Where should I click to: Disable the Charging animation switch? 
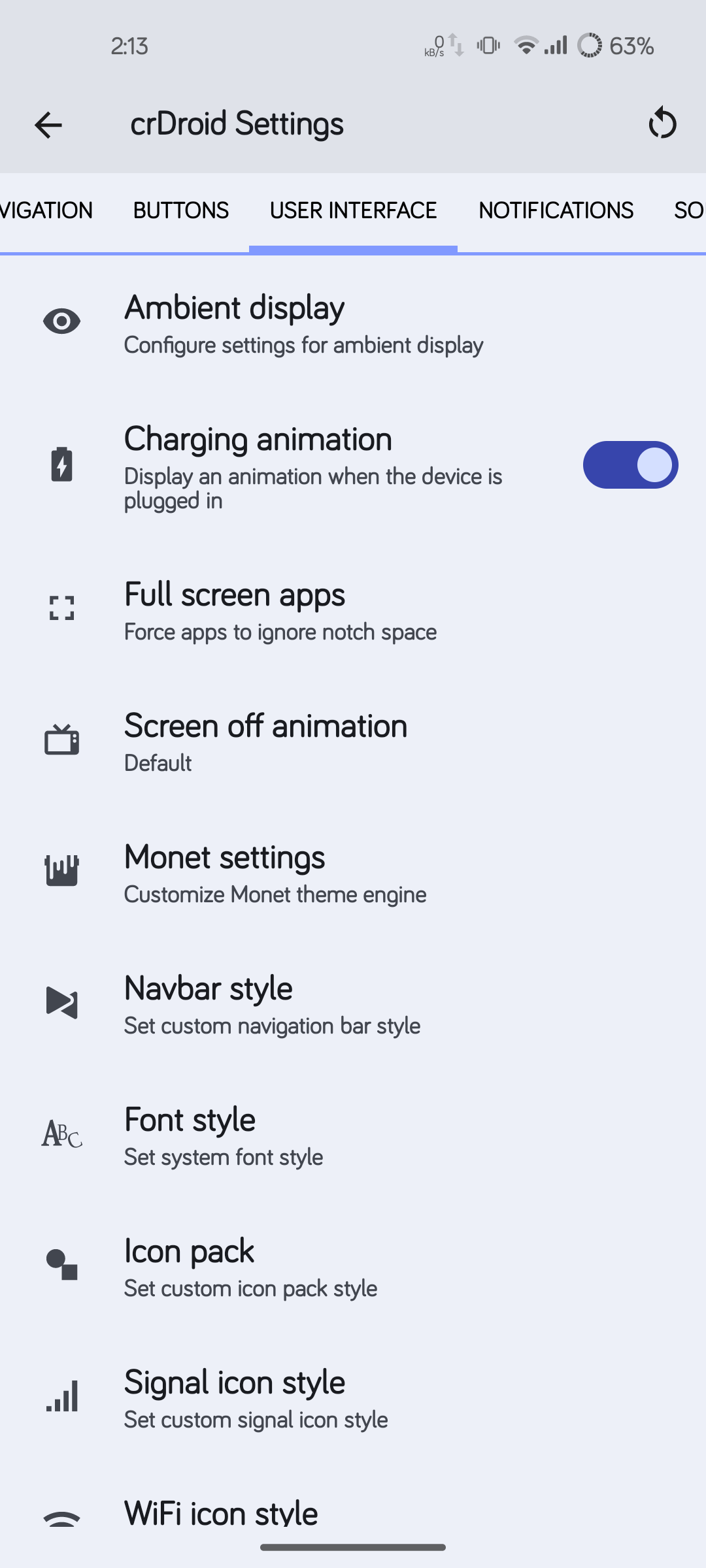[x=630, y=465]
